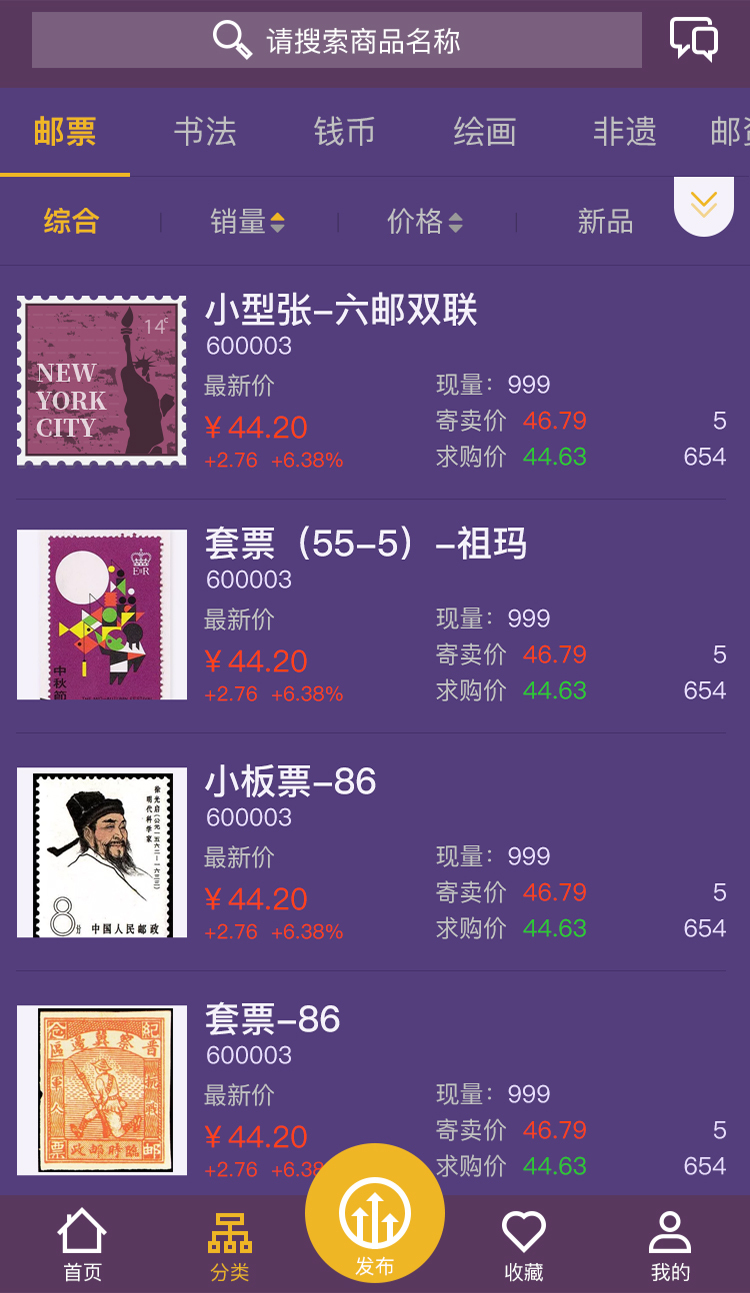Switch to the 非遗 tab
Screen dimensions: 750x1293
click(625, 132)
